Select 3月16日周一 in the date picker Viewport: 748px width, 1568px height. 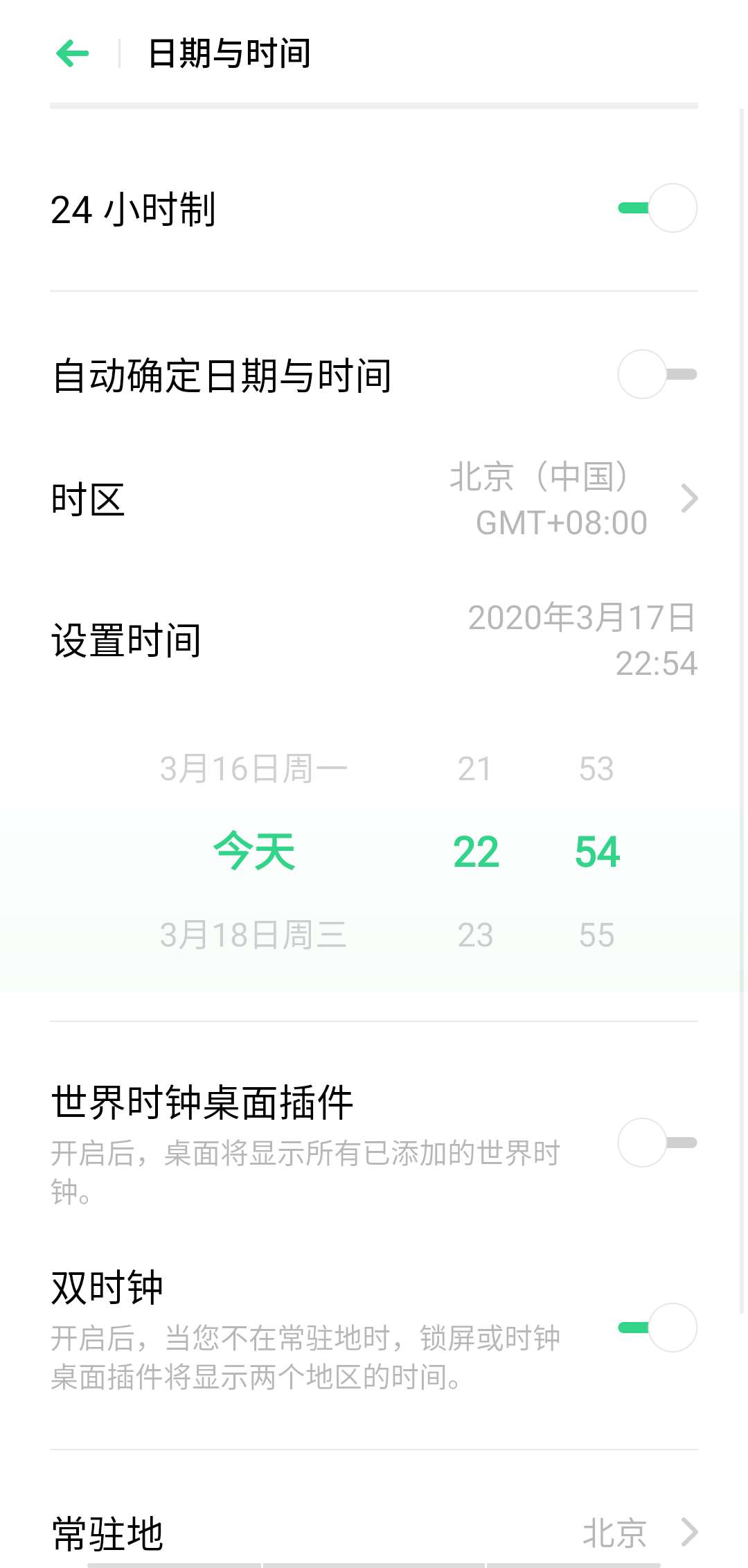point(253,768)
